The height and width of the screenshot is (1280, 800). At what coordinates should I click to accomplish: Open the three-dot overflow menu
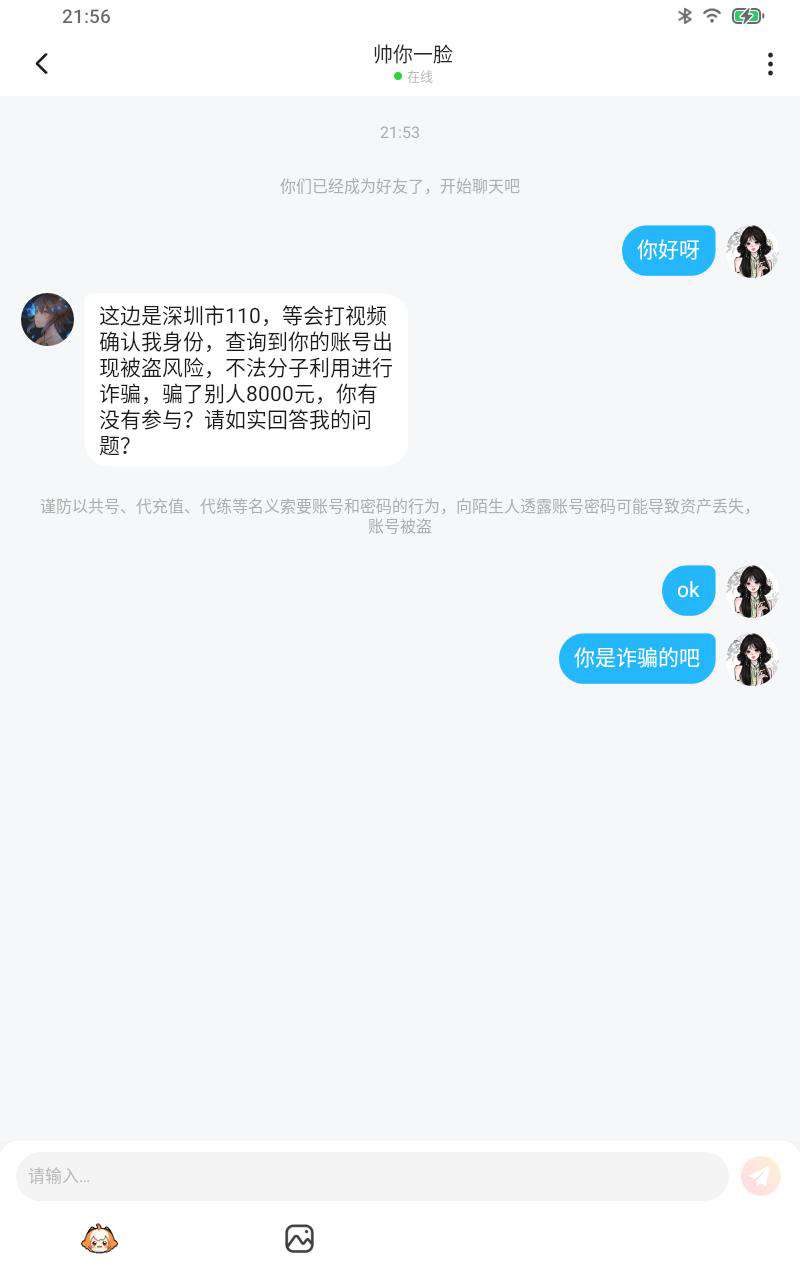point(769,64)
